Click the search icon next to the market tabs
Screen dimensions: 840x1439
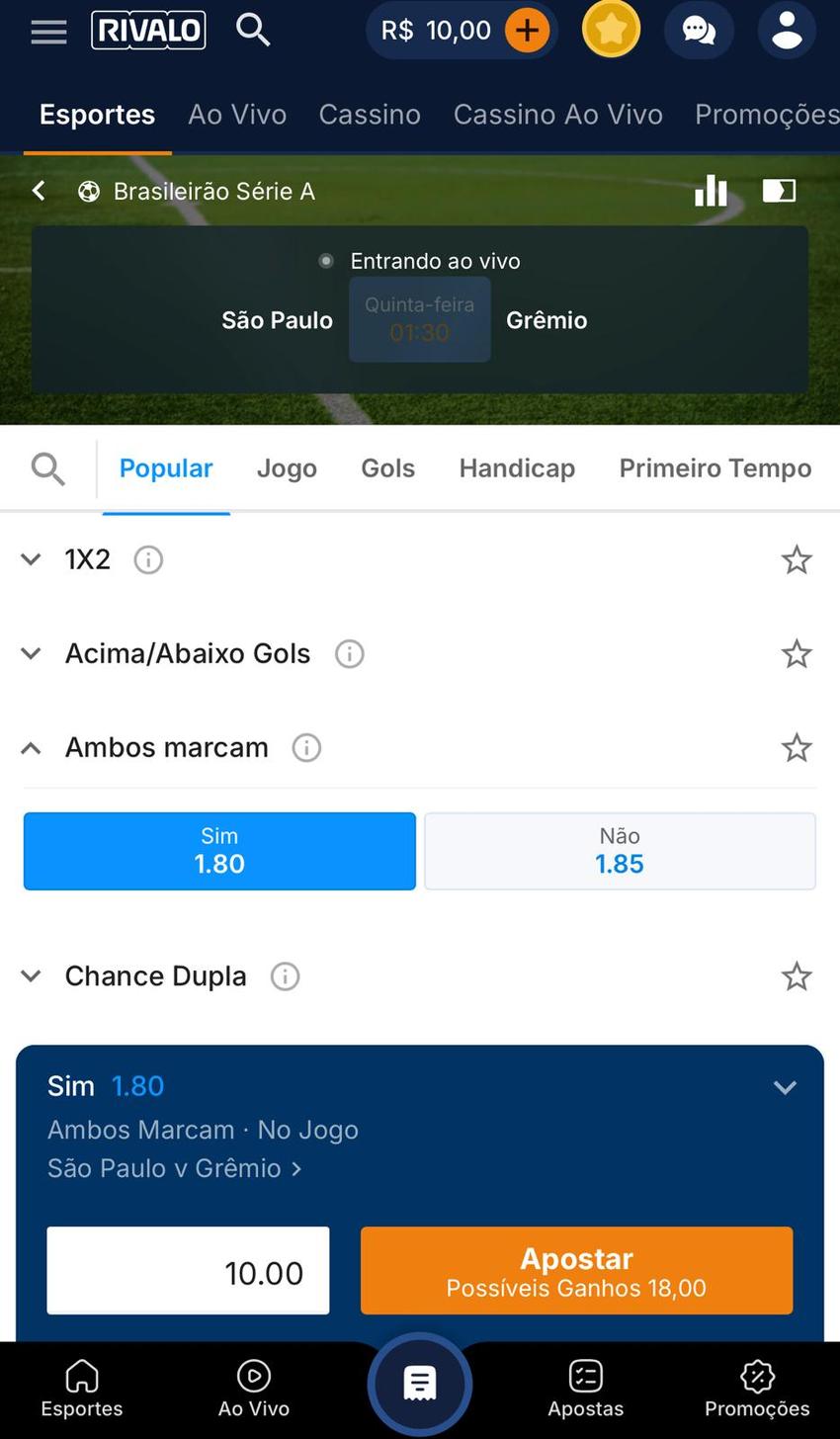46,467
